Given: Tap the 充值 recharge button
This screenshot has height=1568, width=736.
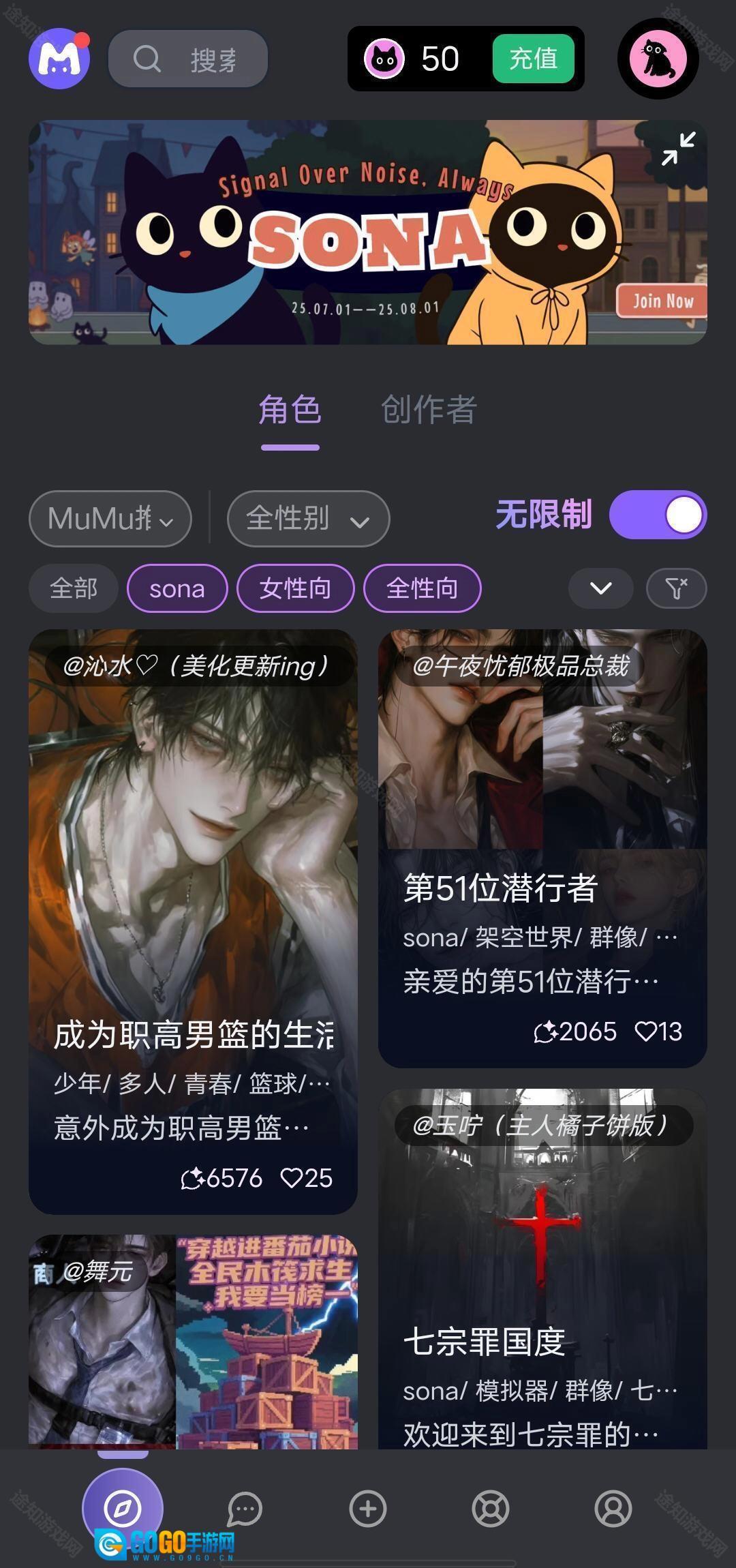Looking at the screenshot, I should (x=533, y=59).
